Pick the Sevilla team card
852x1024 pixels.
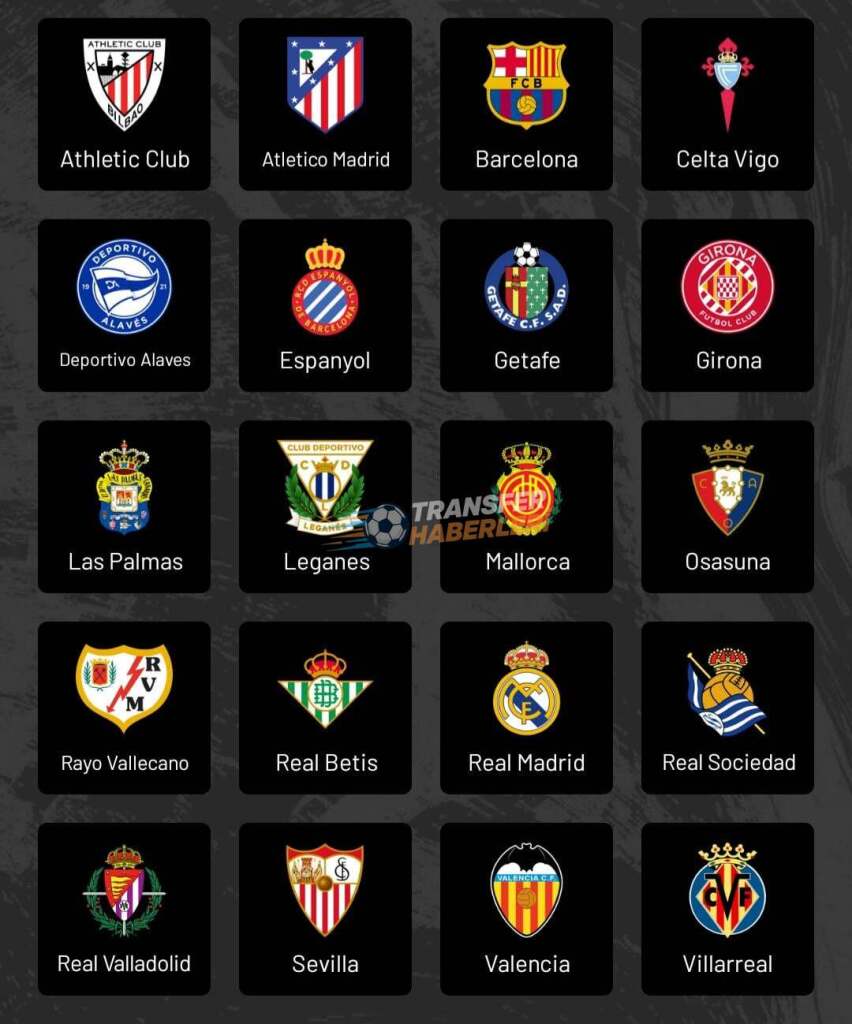[325, 908]
